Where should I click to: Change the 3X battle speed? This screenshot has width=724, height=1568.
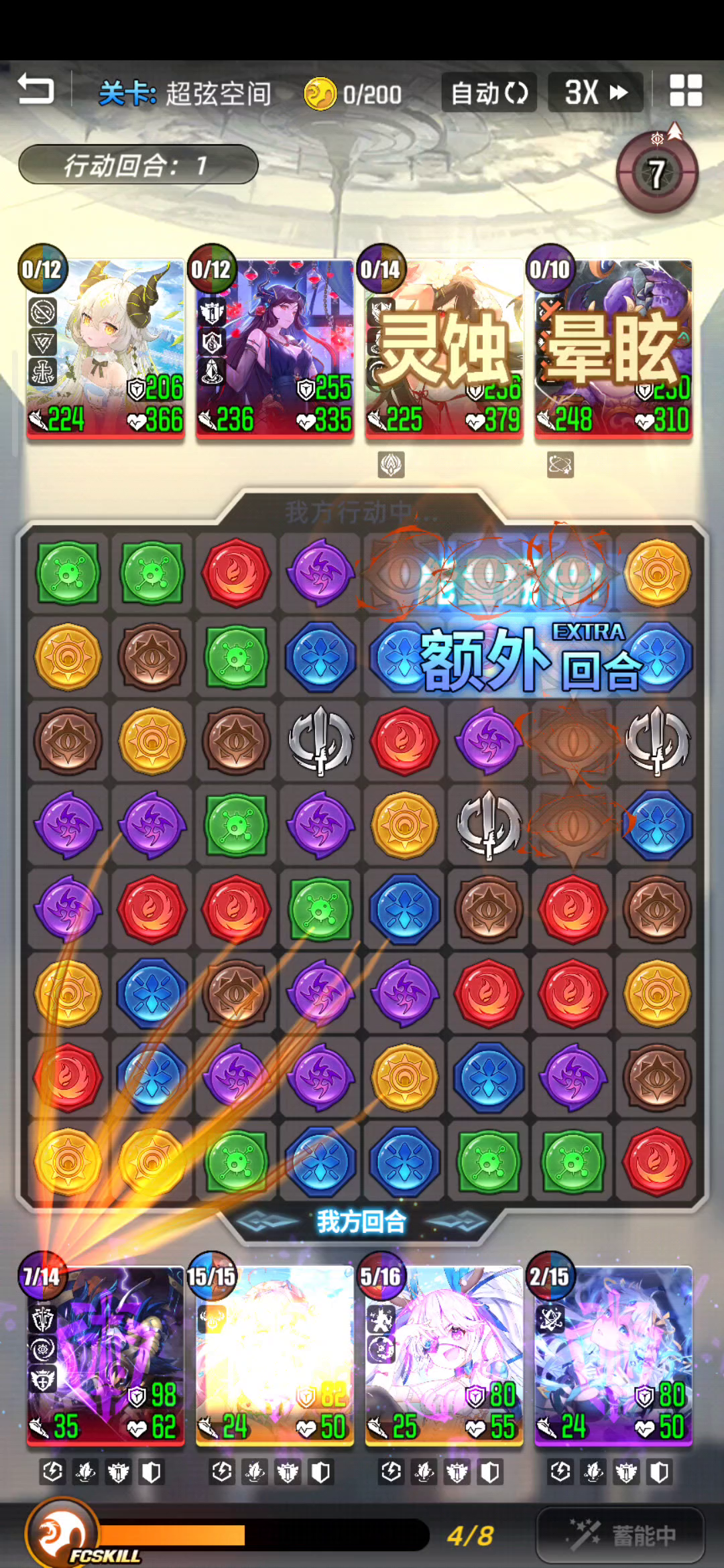596,92
